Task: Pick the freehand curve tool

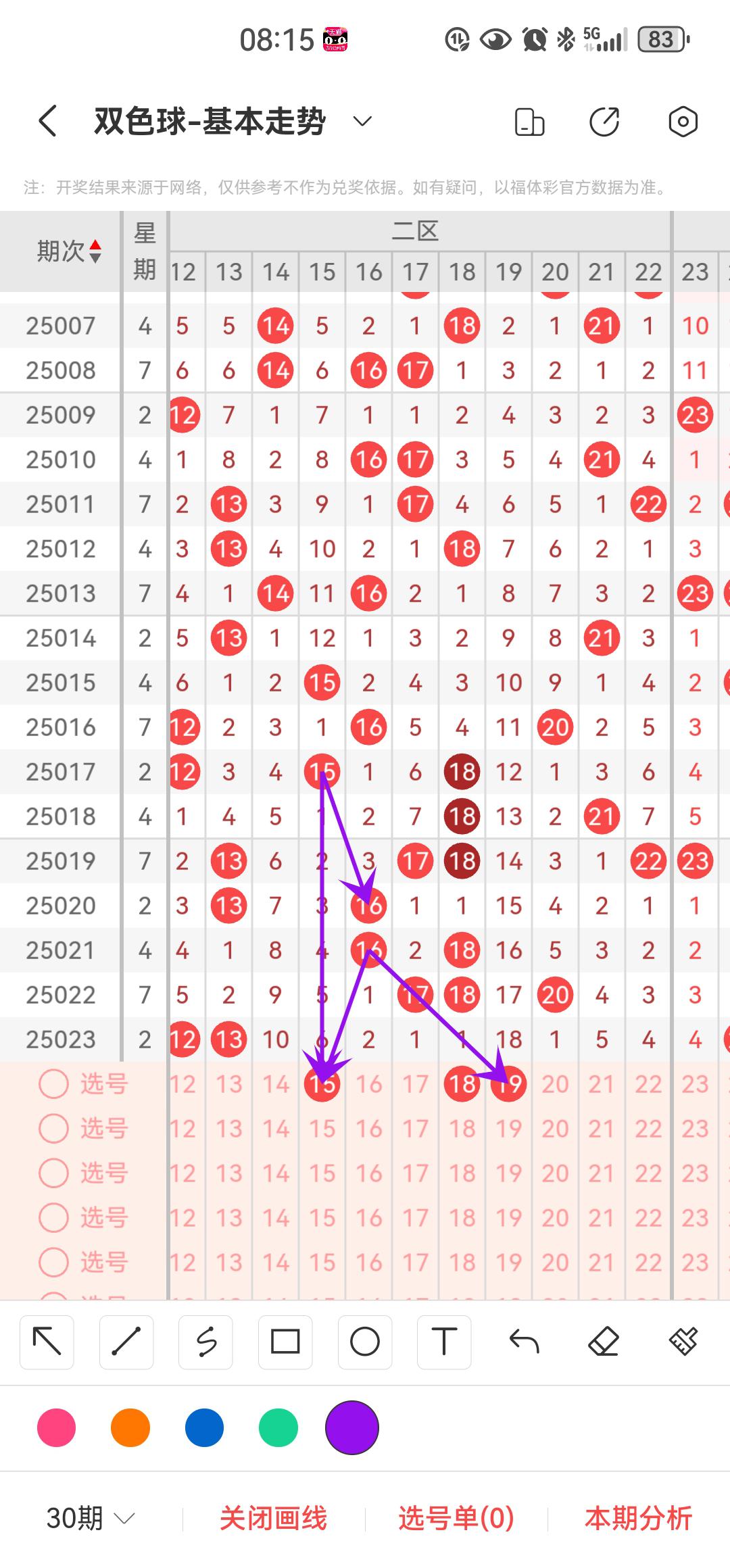Action: pos(206,1342)
